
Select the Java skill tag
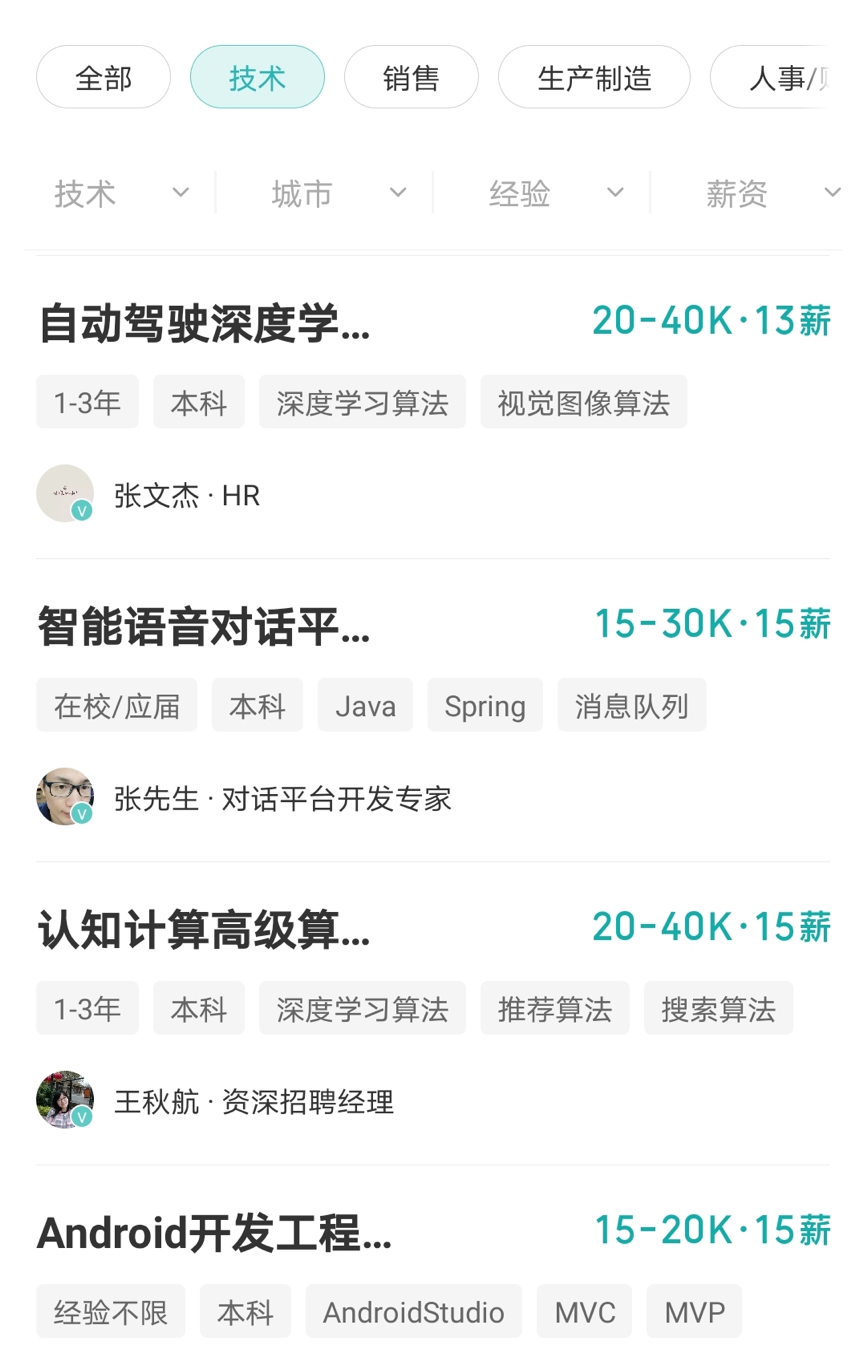point(365,705)
